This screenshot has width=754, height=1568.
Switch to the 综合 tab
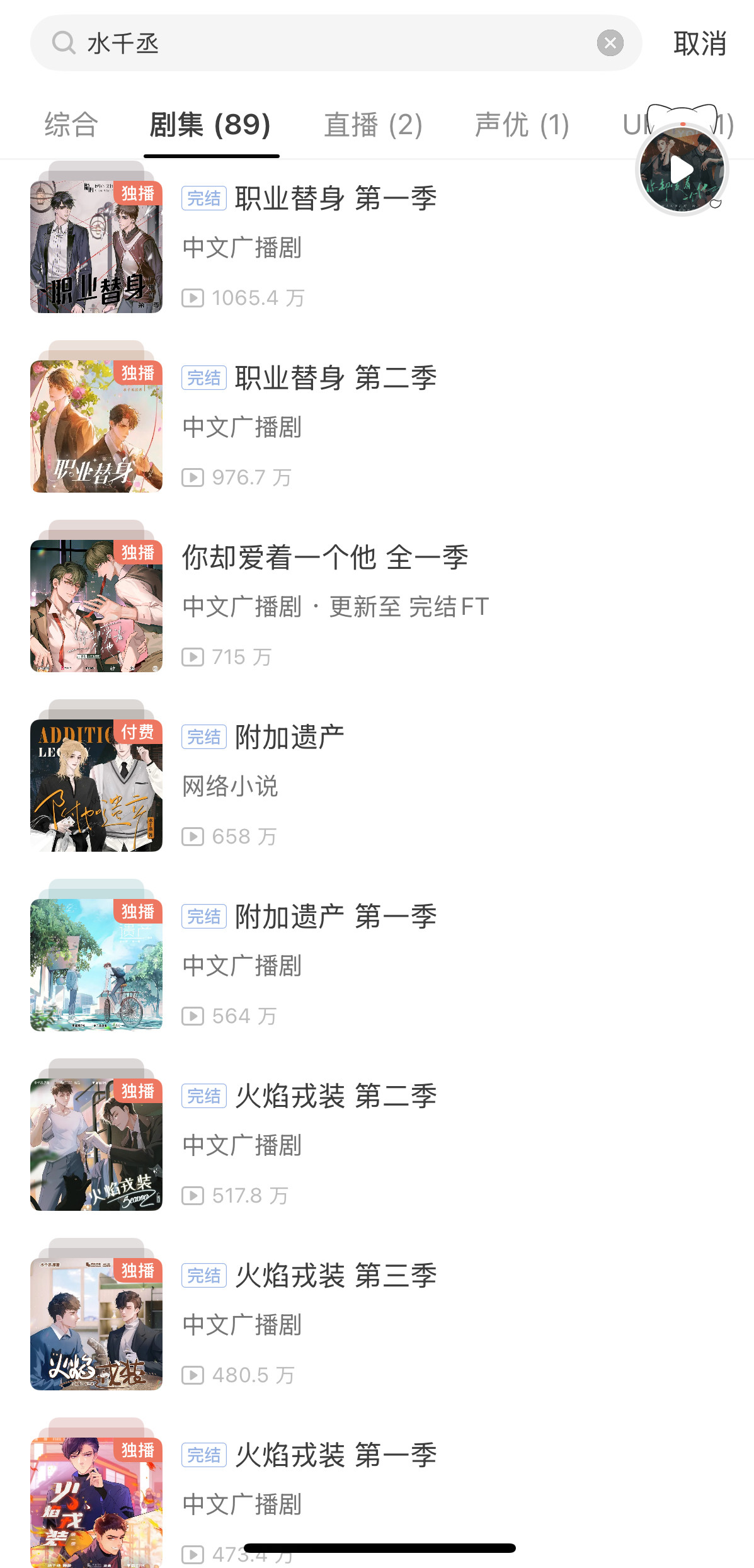point(71,125)
